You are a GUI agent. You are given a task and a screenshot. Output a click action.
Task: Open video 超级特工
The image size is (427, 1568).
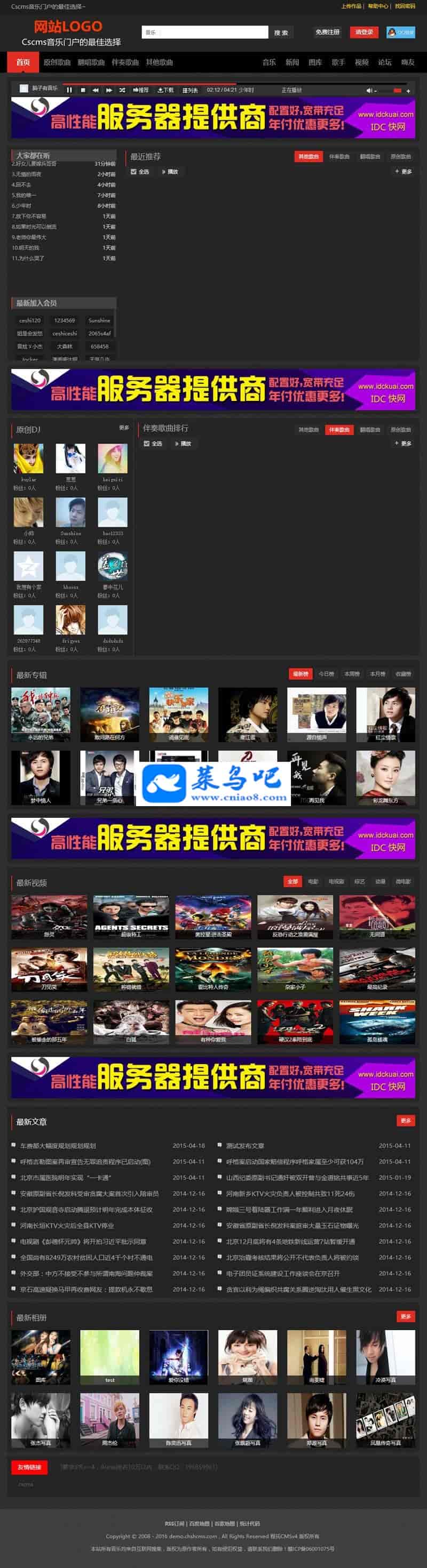(x=131, y=916)
